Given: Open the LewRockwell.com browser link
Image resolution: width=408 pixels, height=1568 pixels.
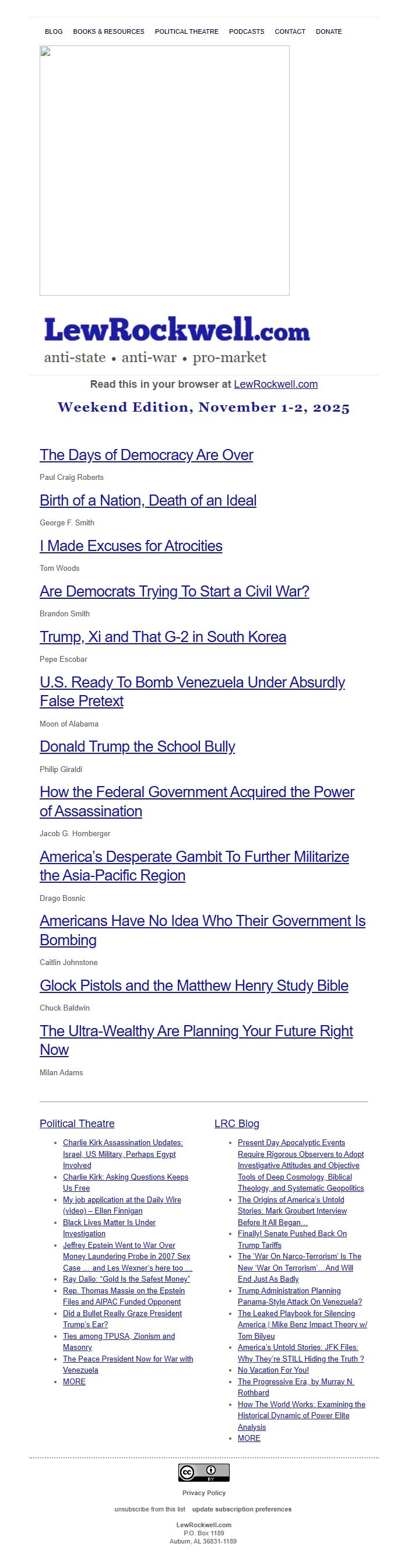Looking at the screenshot, I should (276, 384).
